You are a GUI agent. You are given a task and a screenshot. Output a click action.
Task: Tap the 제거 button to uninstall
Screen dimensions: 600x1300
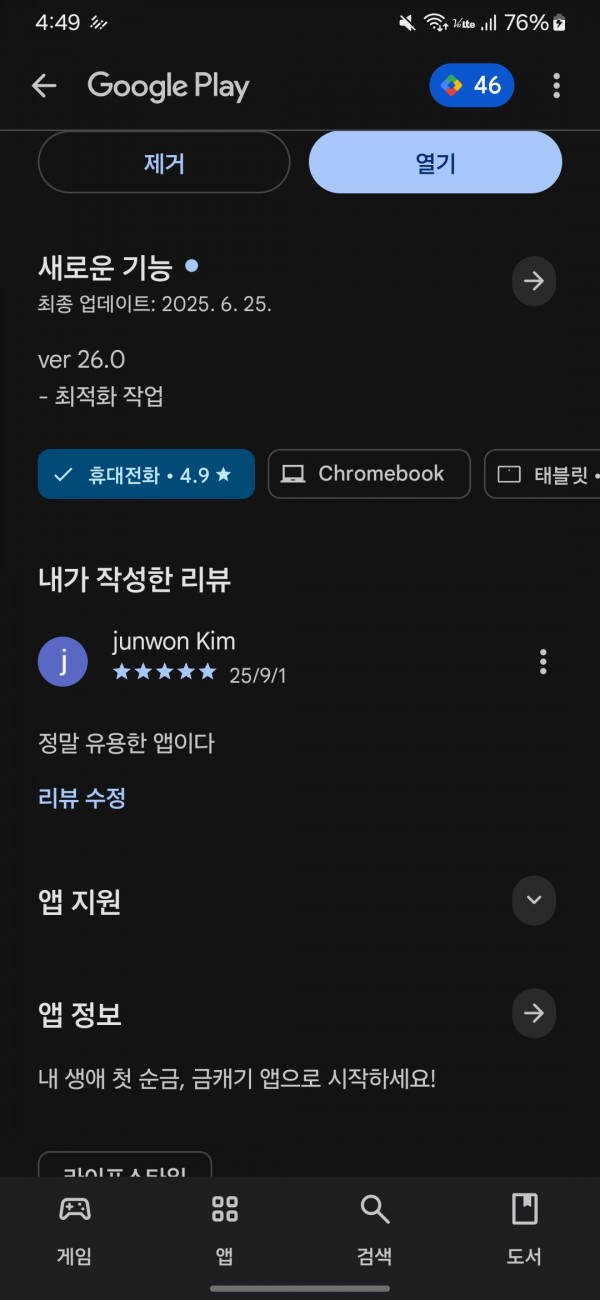(164, 163)
